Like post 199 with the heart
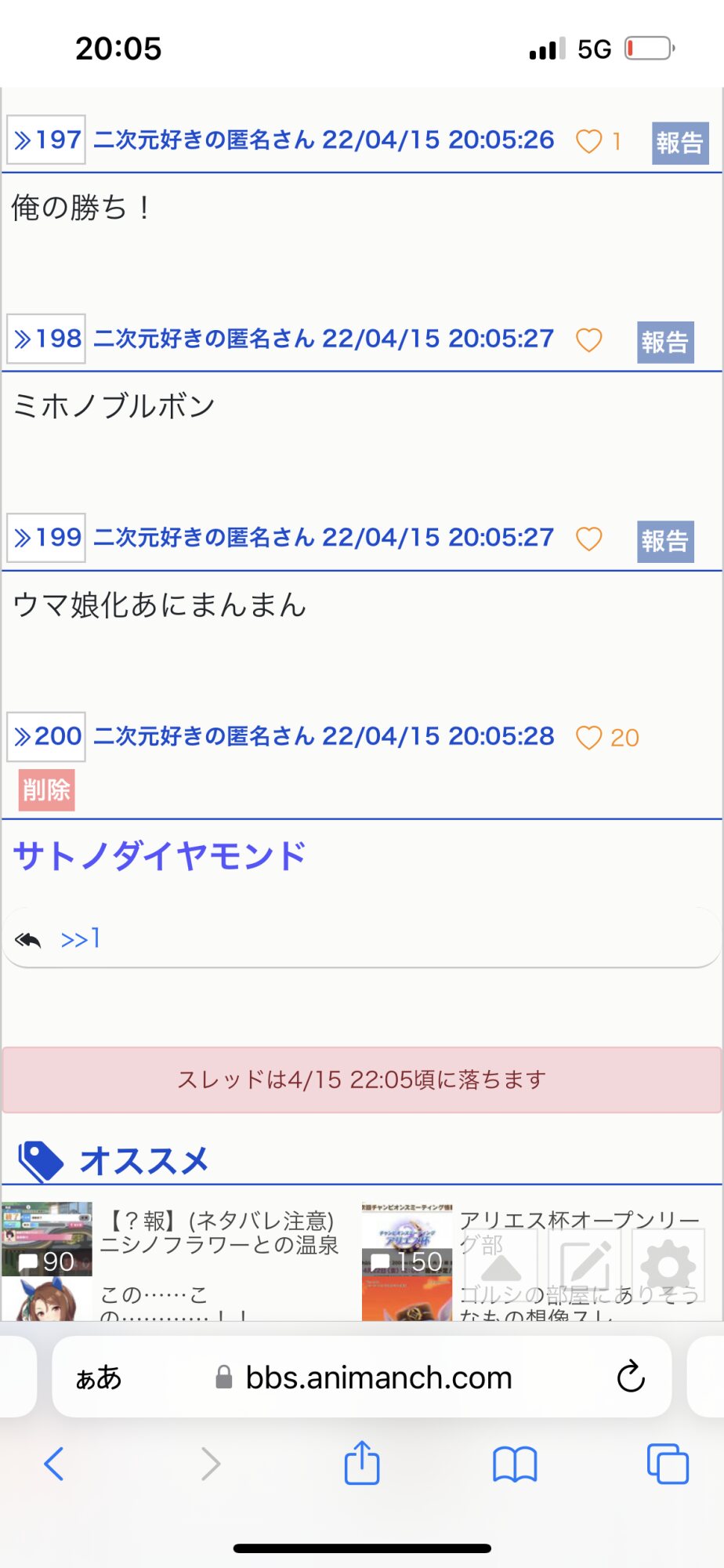Image resolution: width=724 pixels, height=1568 pixels. 589,539
